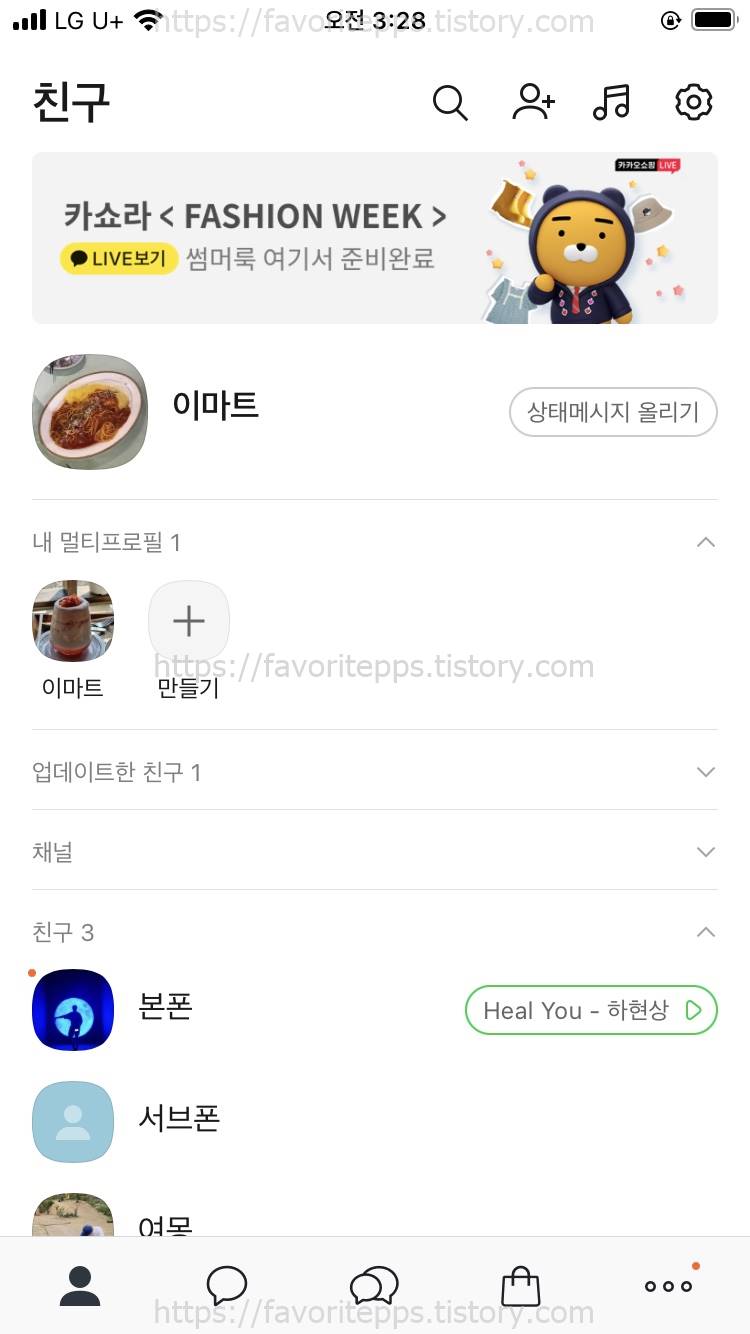Collapse the 내 멀티프로필 section

point(706,542)
